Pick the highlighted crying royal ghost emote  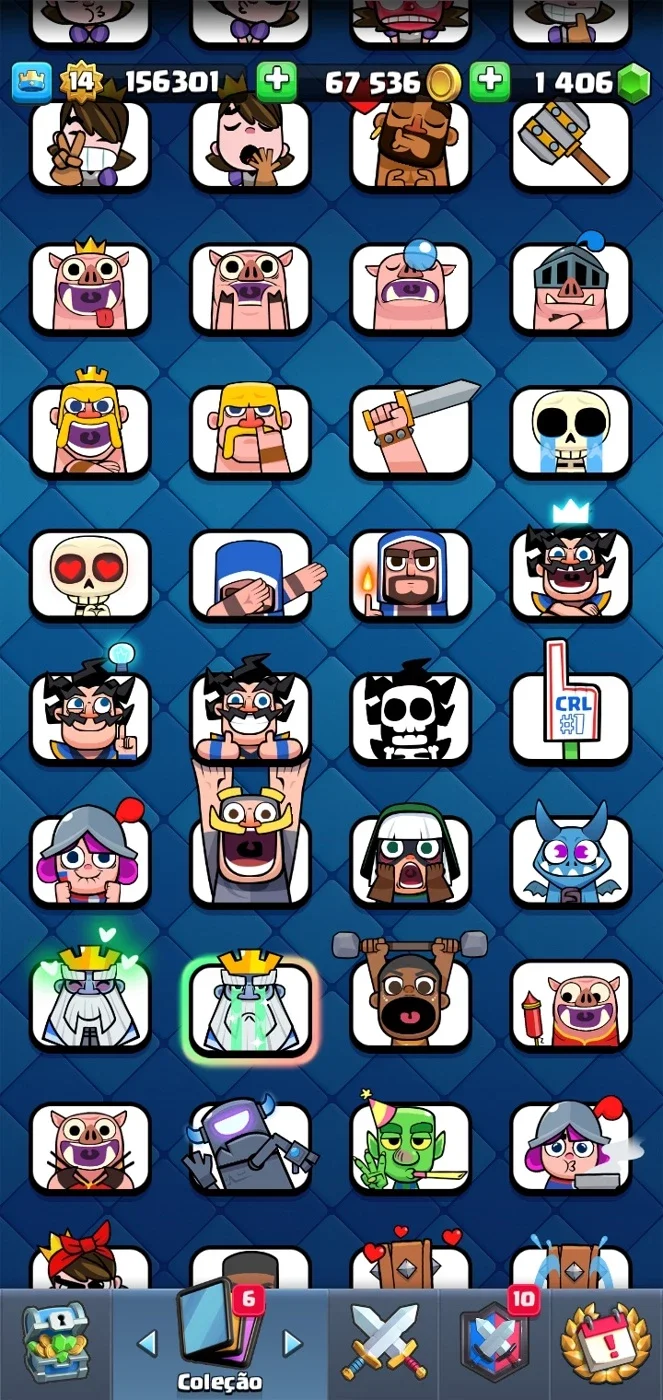(x=250, y=1005)
